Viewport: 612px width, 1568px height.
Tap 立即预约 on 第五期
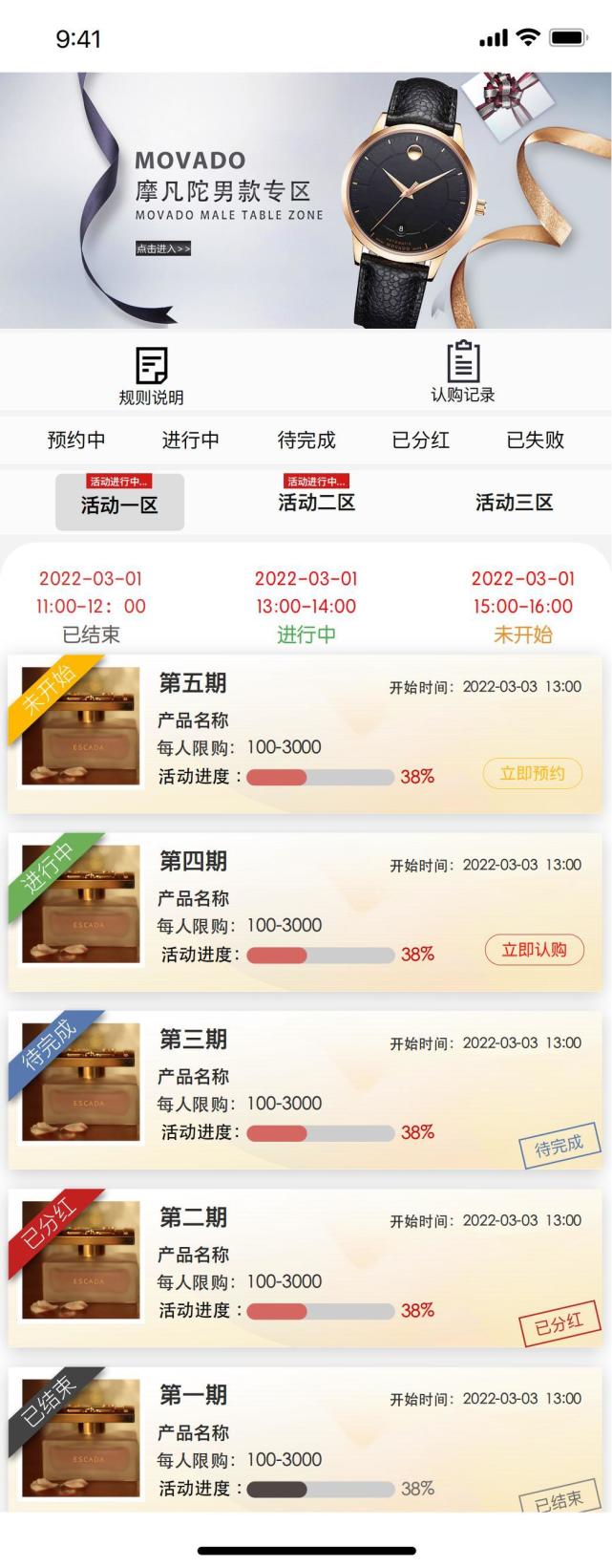tap(533, 773)
